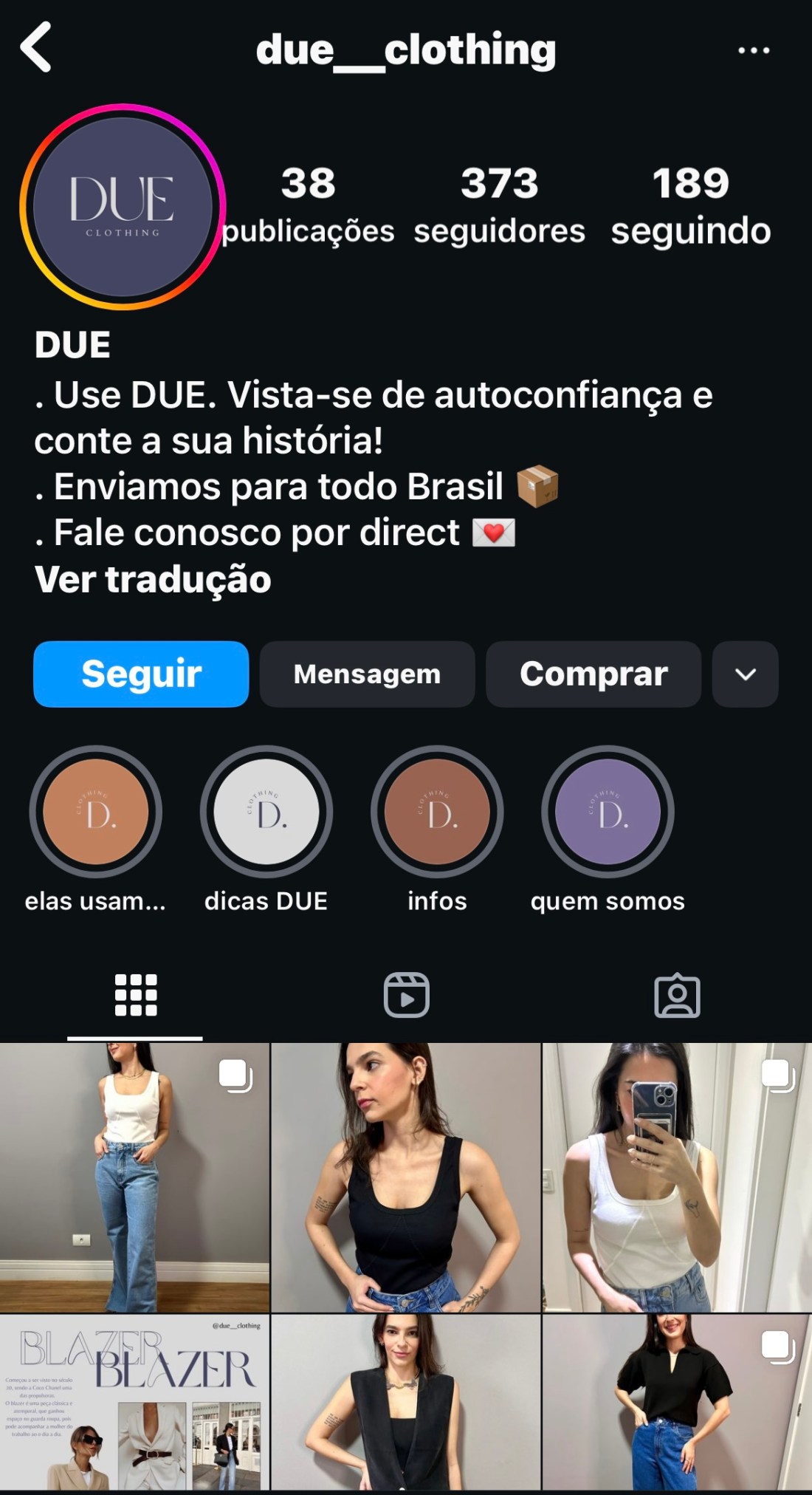The image size is (812, 1495).
Task: Expand suggested accounts with the chevron button
Action: pyautogui.click(x=745, y=674)
